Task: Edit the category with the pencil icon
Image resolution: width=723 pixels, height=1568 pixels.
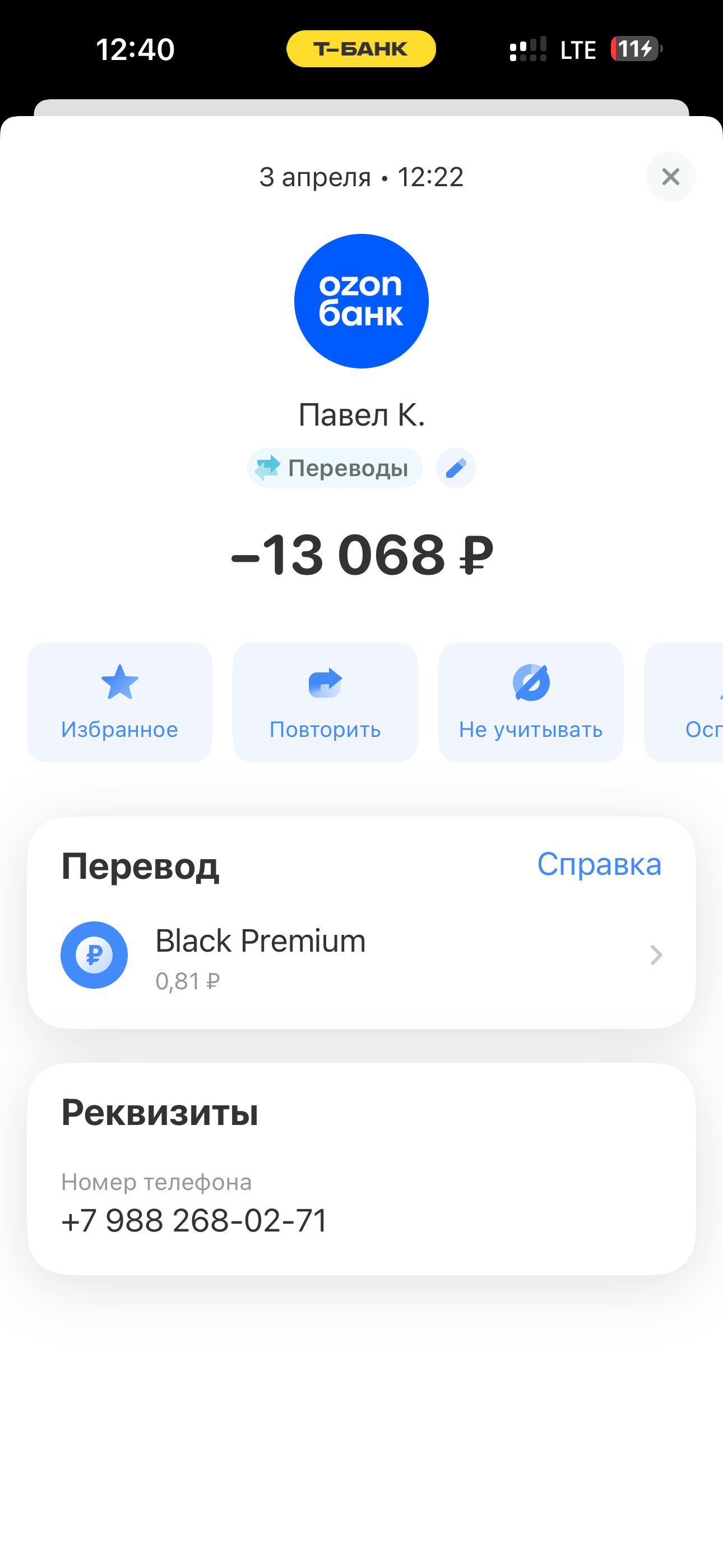Action: 456,468
